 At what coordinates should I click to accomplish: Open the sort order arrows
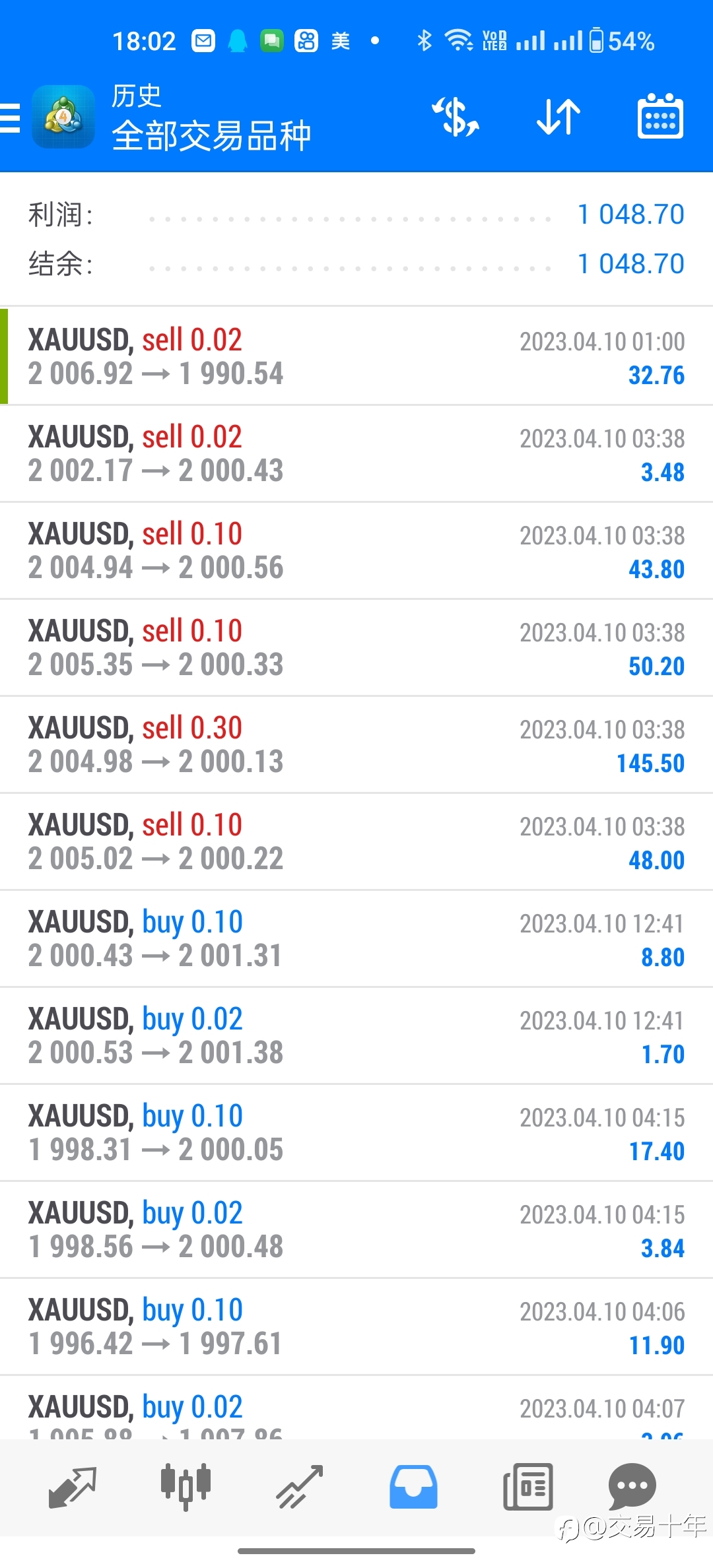[x=559, y=117]
